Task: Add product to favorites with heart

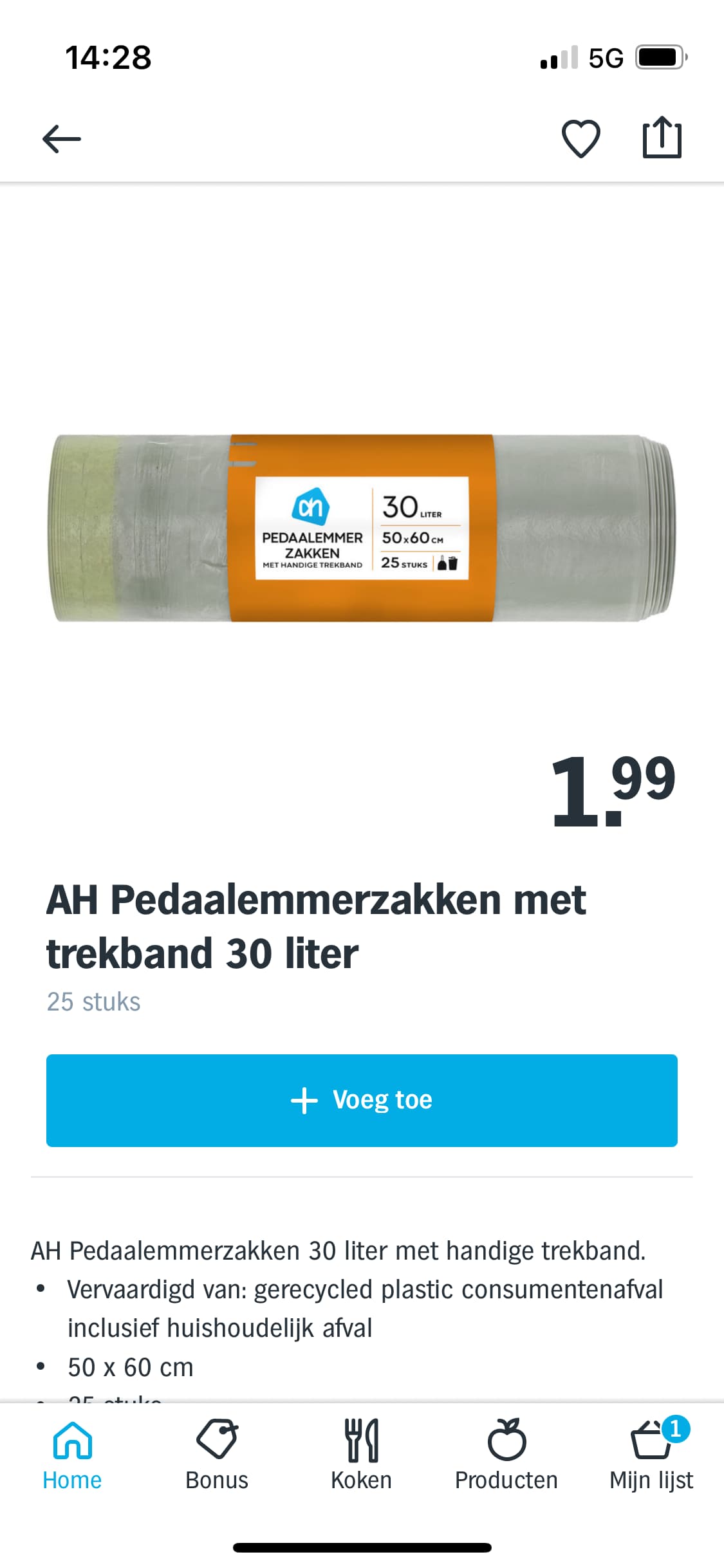Action: (580, 138)
